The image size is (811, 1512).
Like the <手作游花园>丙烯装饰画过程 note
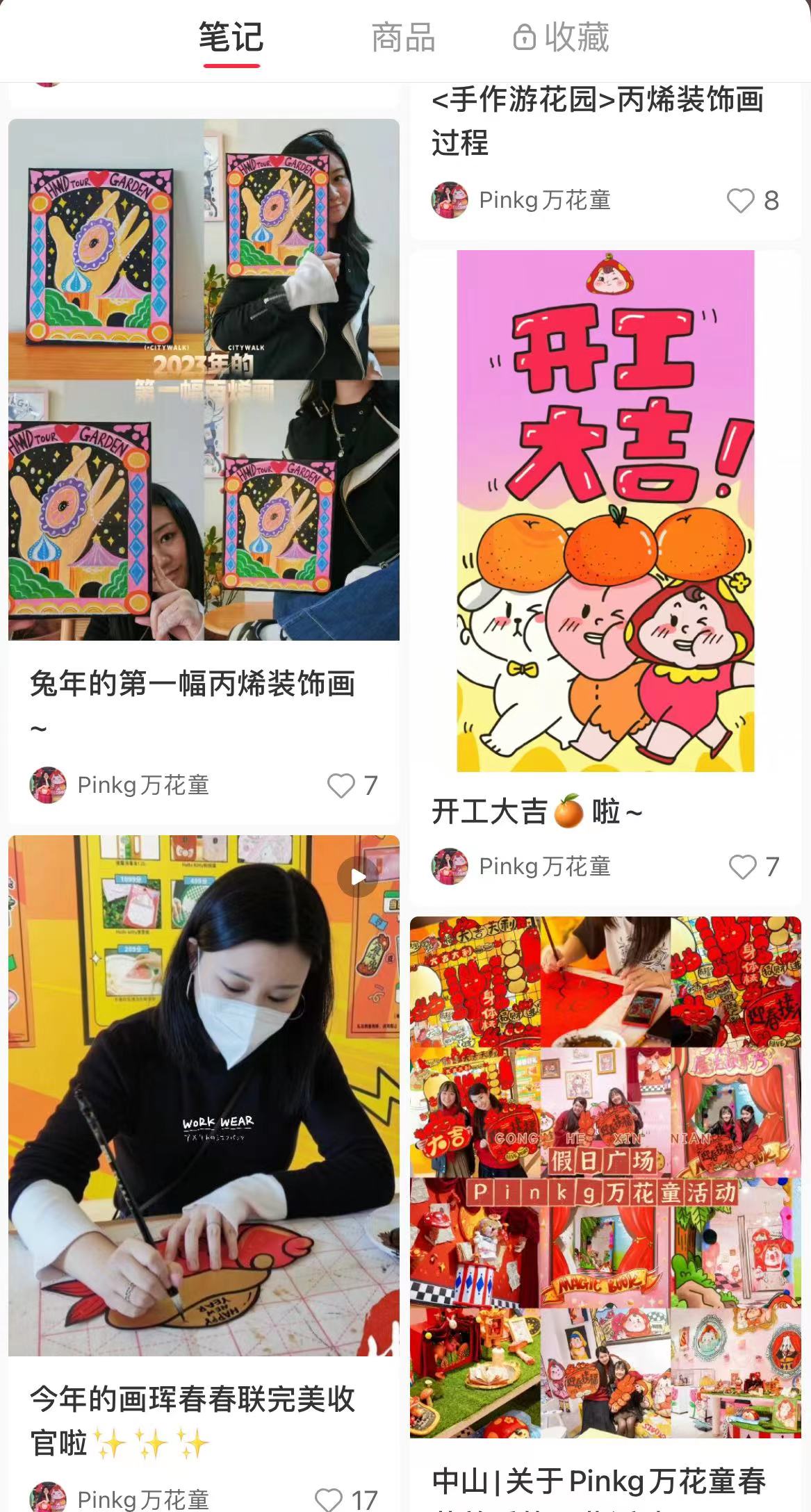[x=740, y=201]
